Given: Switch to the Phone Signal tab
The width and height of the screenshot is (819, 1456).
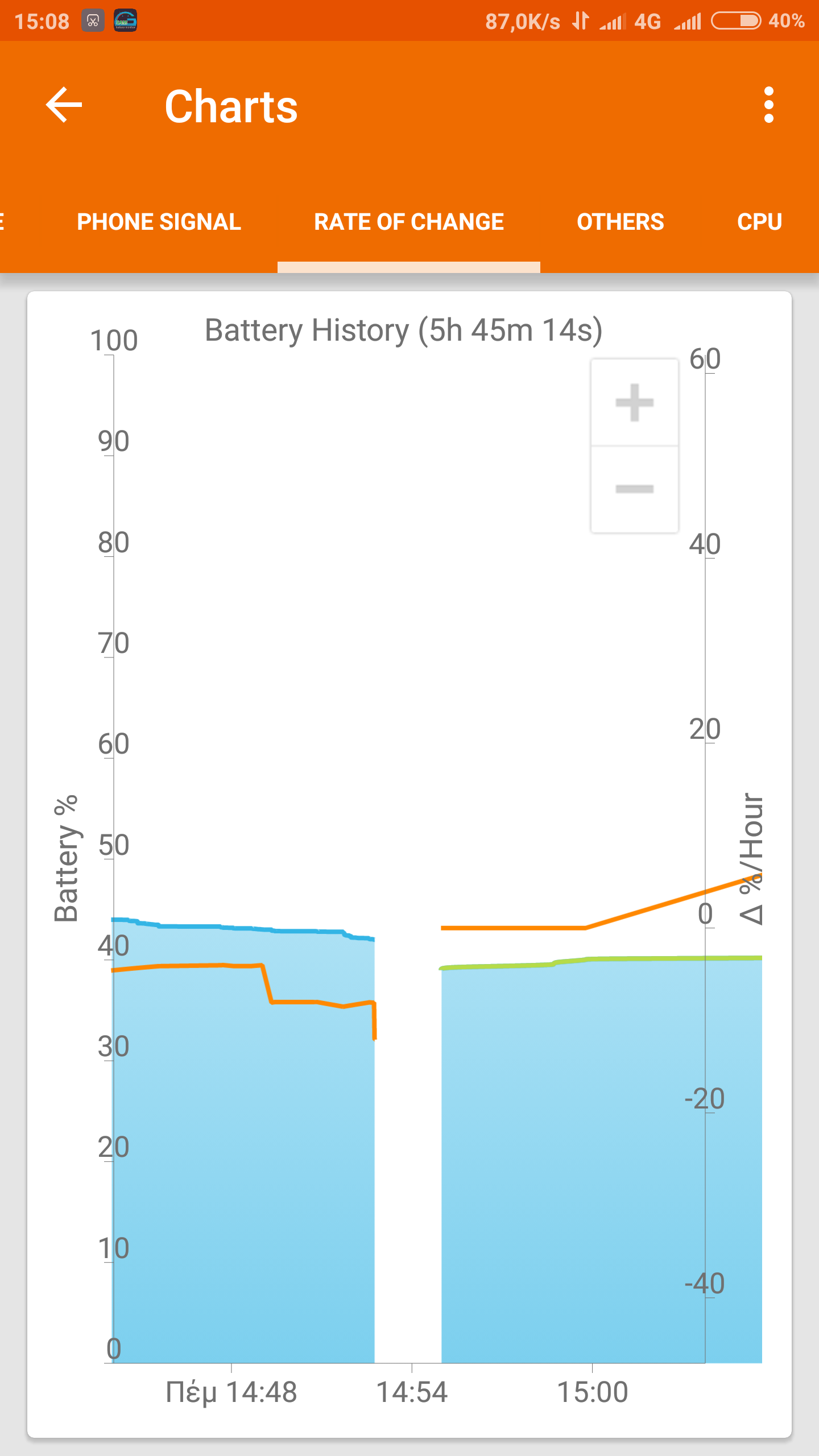Looking at the screenshot, I should pos(159,222).
